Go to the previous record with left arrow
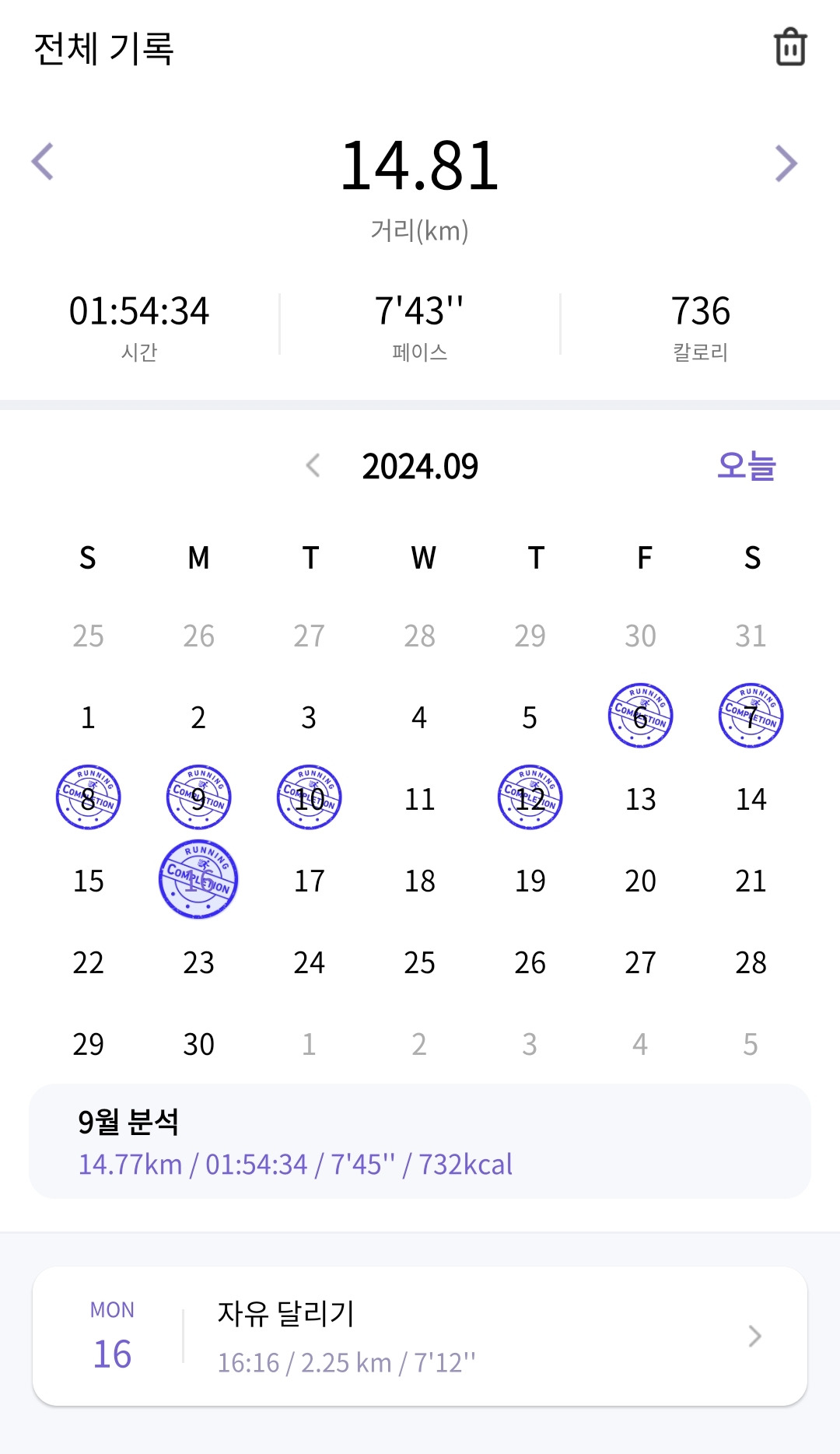Viewport: 840px width, 1454px height. point(42,162)
